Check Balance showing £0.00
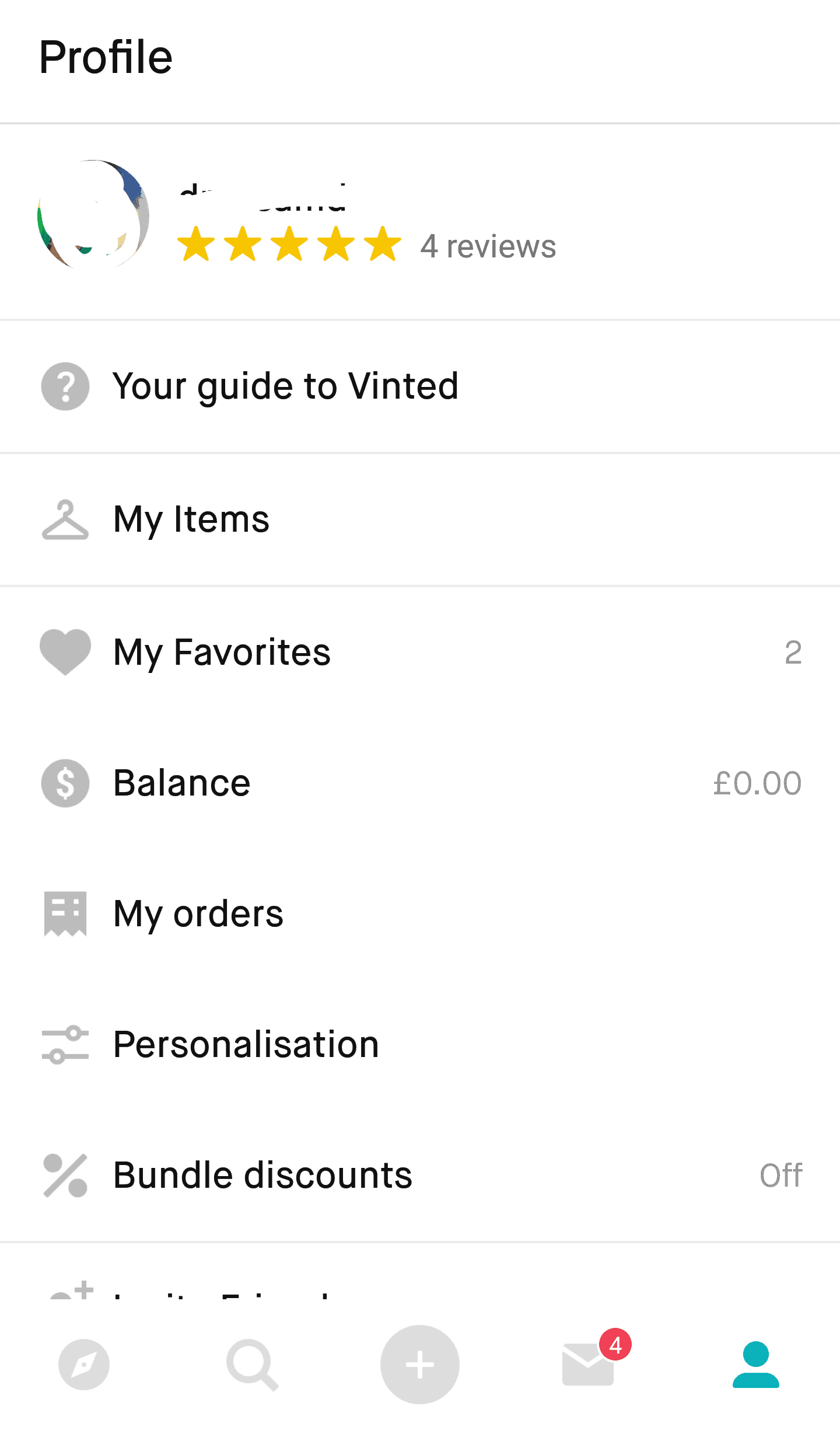The image size is (840, 1430). 181,783
